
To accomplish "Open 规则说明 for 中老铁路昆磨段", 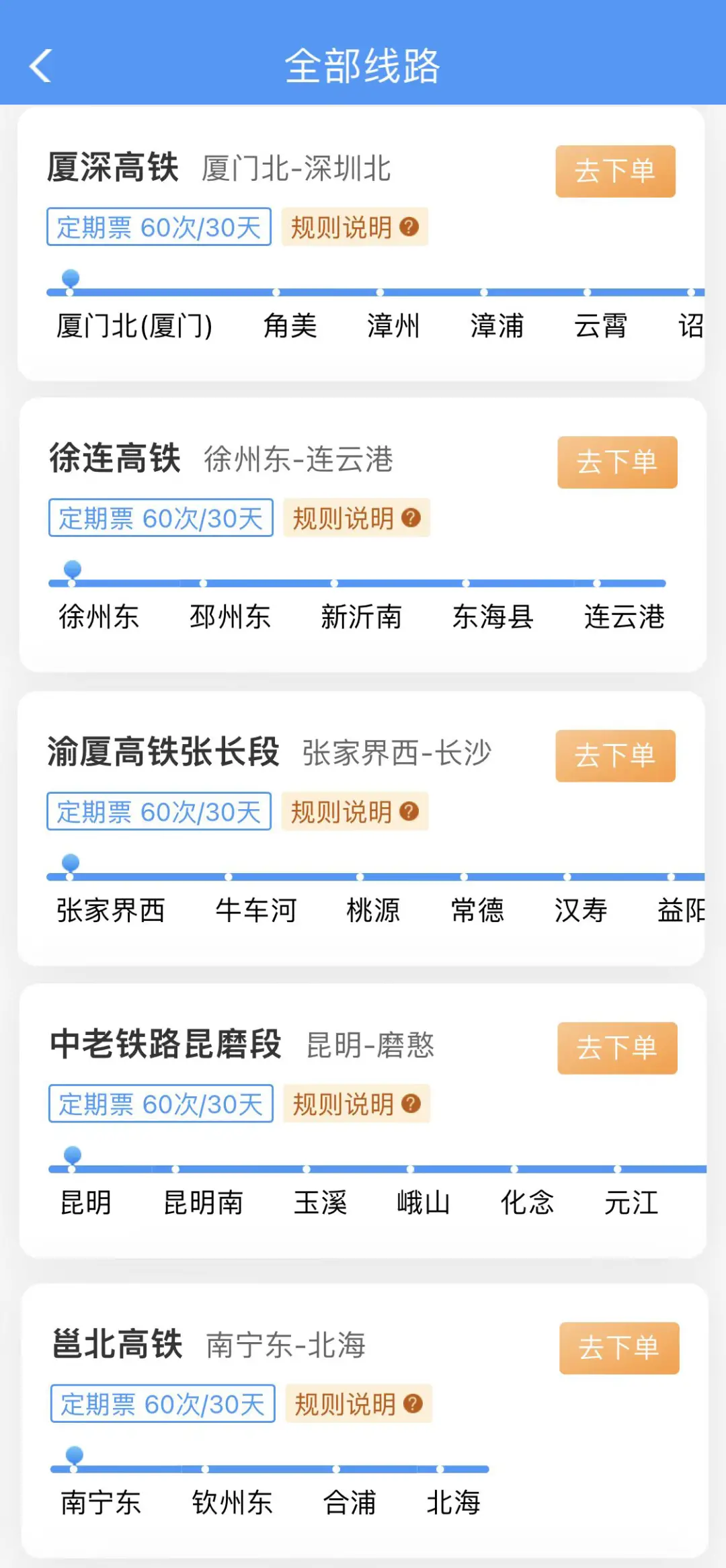I will (356, 1104).
